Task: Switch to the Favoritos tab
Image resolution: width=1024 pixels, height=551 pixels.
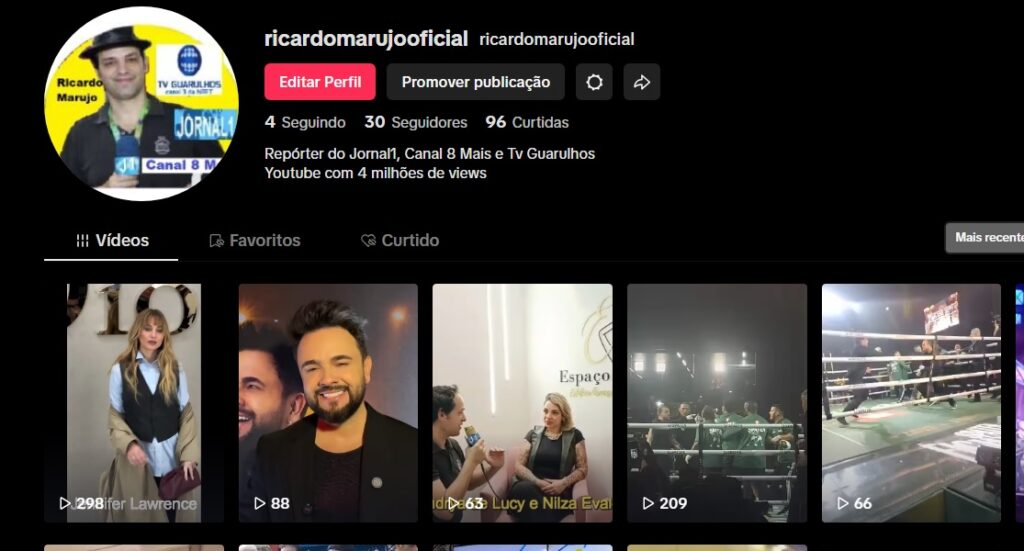Action: pos(255,240)
